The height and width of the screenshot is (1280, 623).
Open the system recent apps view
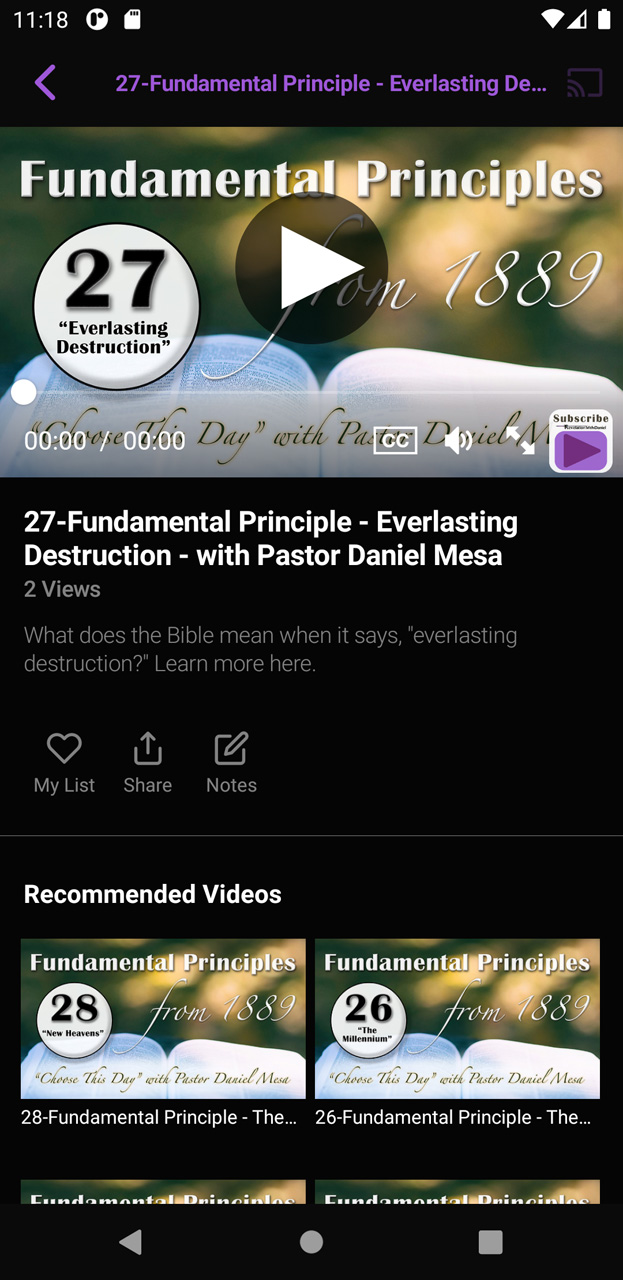(x=490, y=1242)
